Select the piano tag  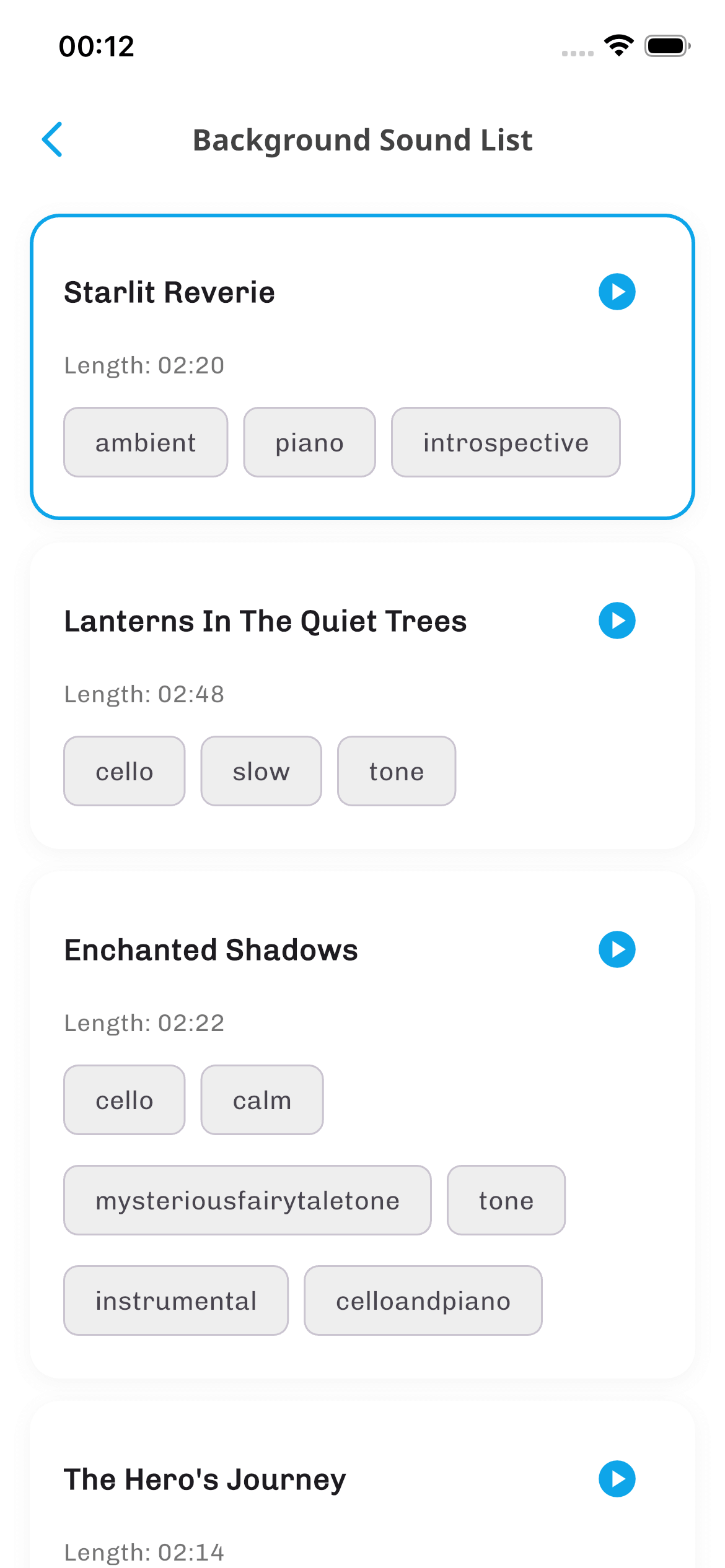click(x=309, y=442)
